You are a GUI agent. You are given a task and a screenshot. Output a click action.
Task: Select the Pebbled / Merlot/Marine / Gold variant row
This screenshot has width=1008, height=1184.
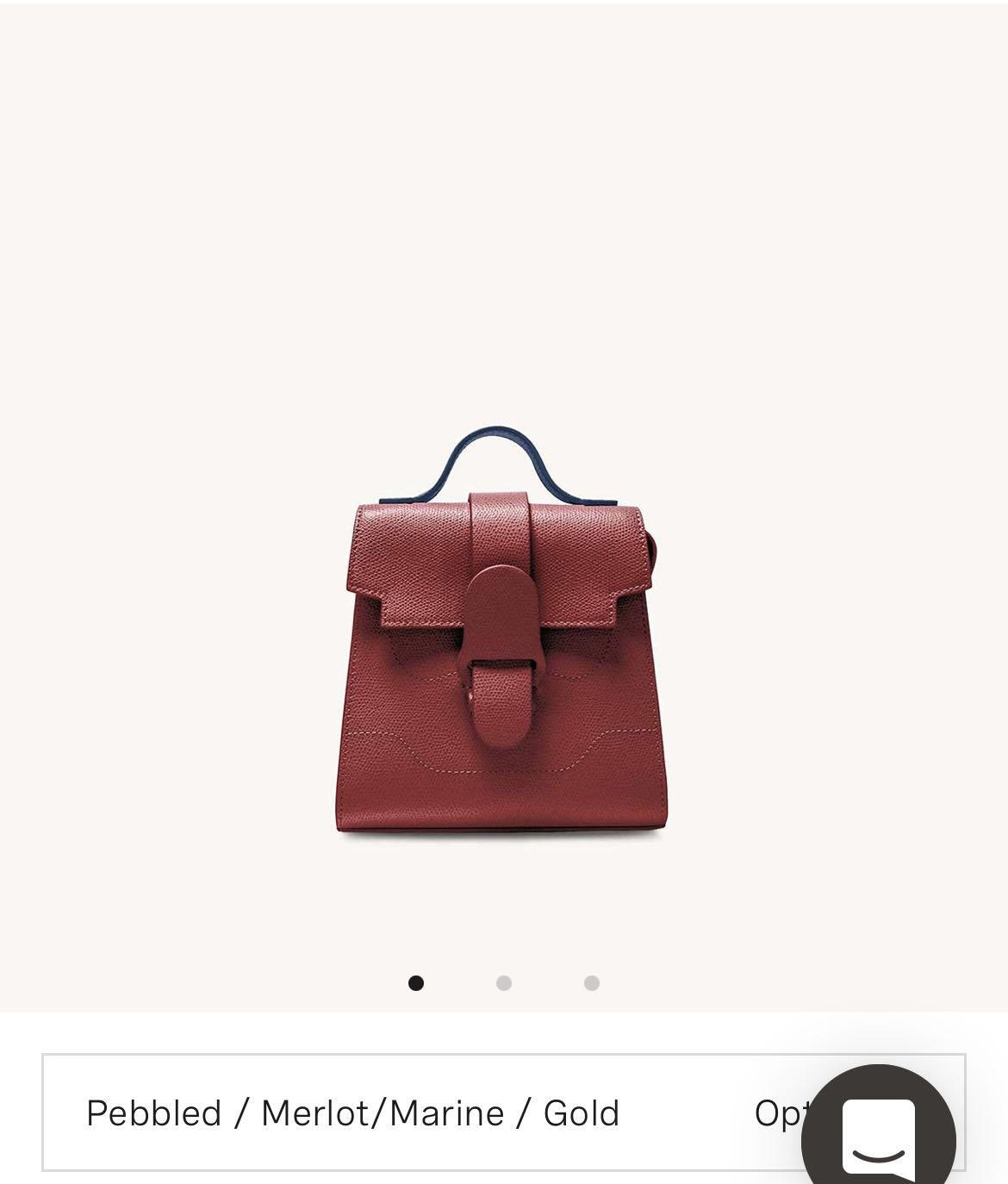[x=353, y=1113]
